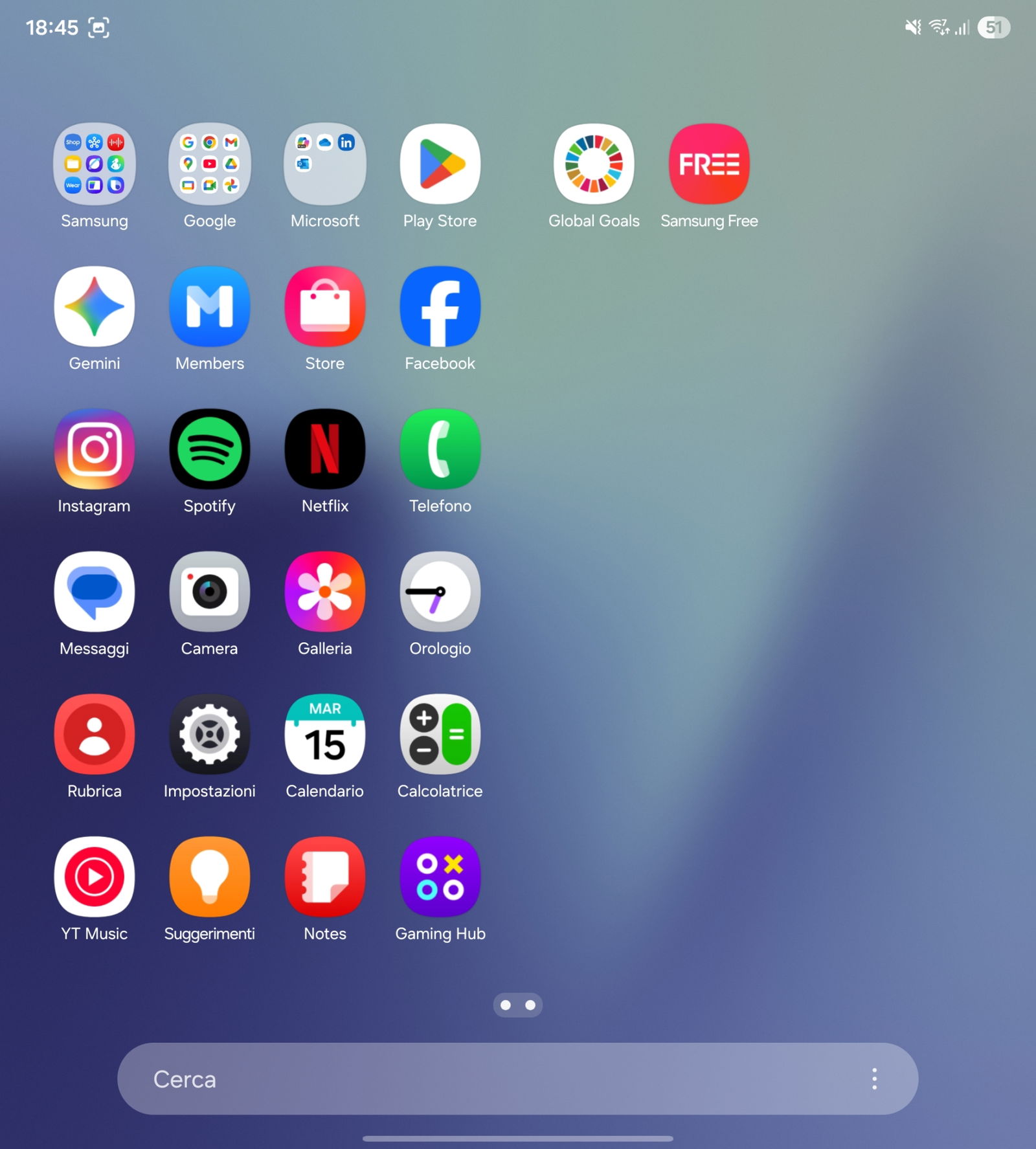Screen dimensions: 1036x1149
Task: Launch Facebook
Action: [x=440, y=306]
